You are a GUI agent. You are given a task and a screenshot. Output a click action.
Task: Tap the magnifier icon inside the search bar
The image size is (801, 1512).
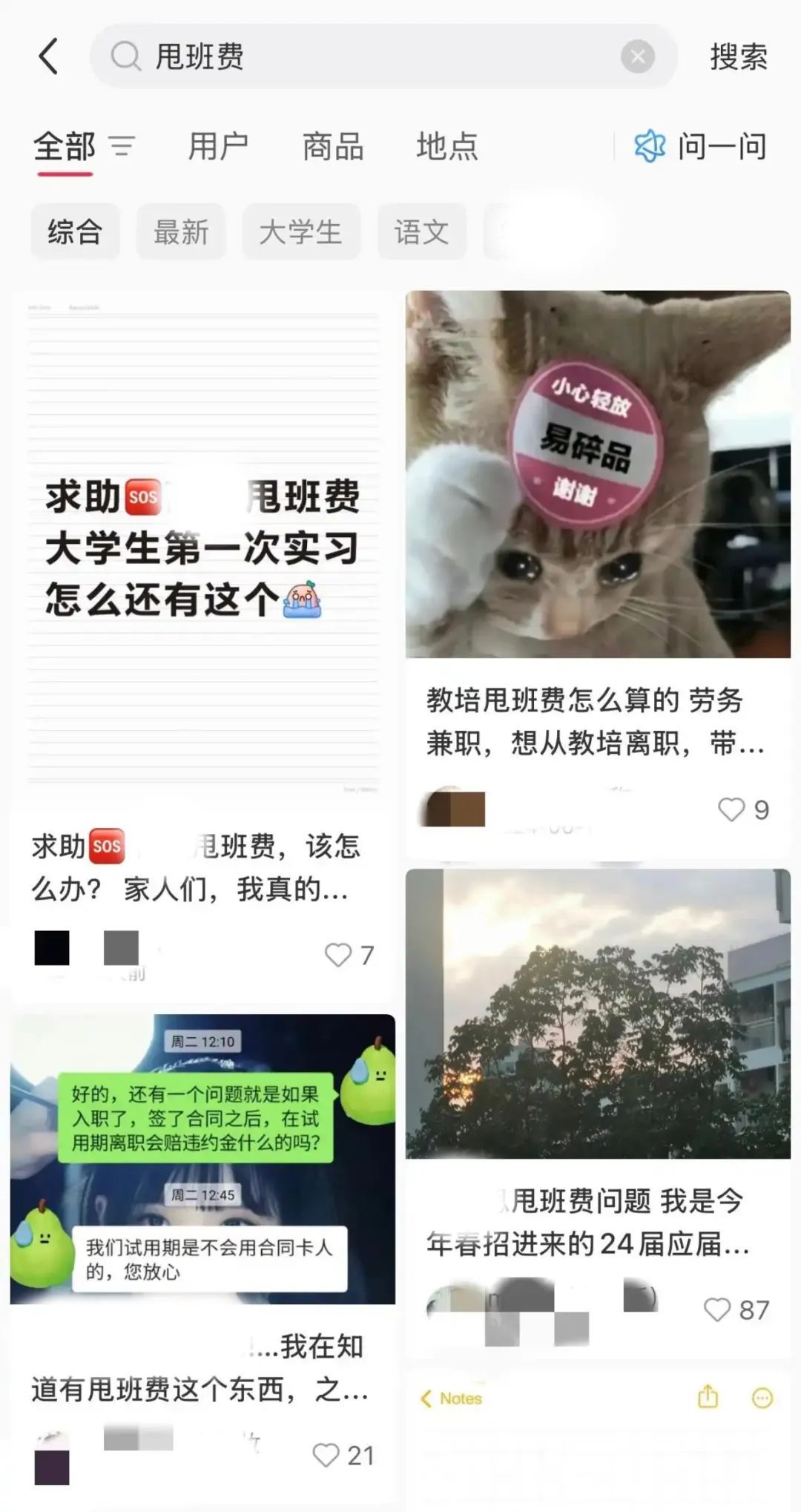[x=126, y=56]
